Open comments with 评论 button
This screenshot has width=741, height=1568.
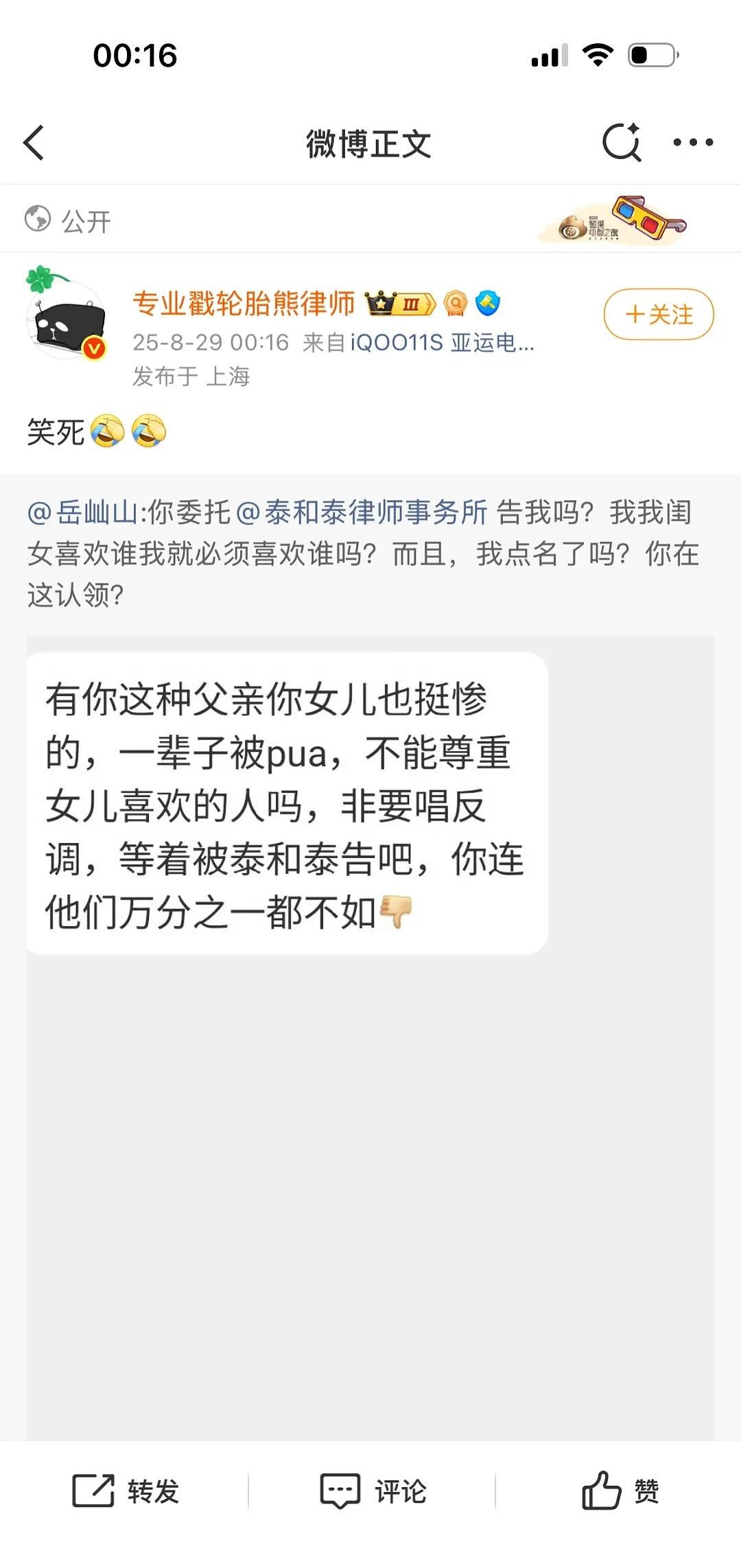pyautogui.click(x=373, y=1491)
